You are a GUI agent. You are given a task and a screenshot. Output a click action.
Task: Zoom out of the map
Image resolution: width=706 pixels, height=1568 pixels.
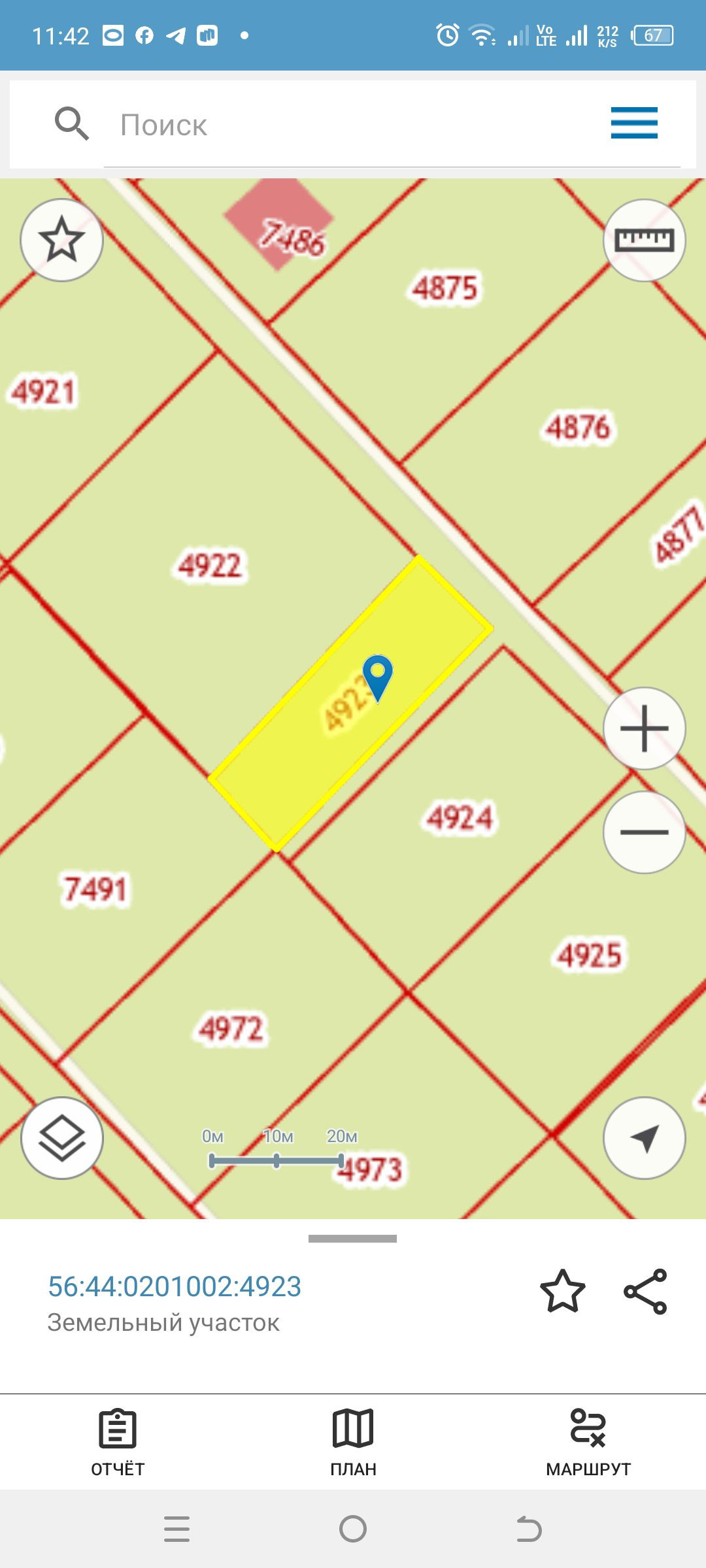644,832
